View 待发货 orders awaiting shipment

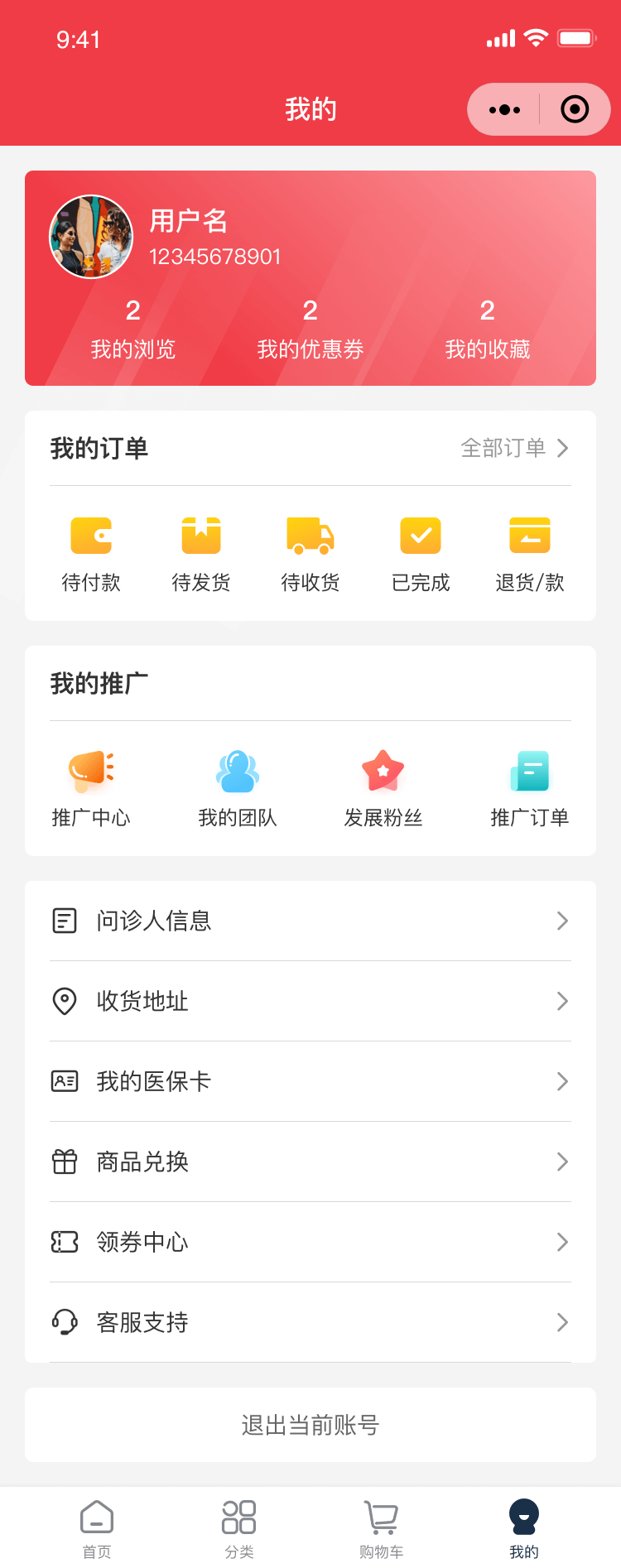[x=201, y=553]
